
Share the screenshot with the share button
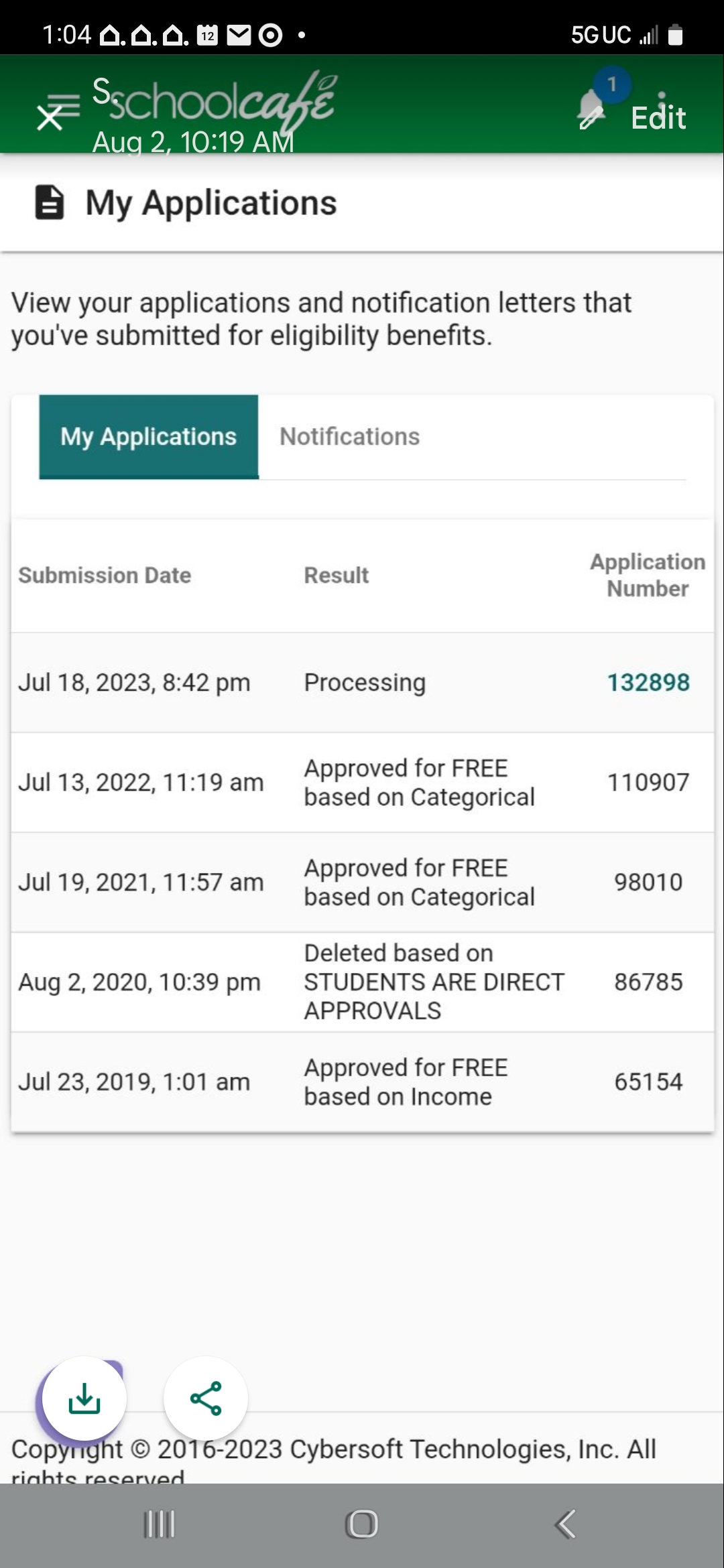point(206,1398)
